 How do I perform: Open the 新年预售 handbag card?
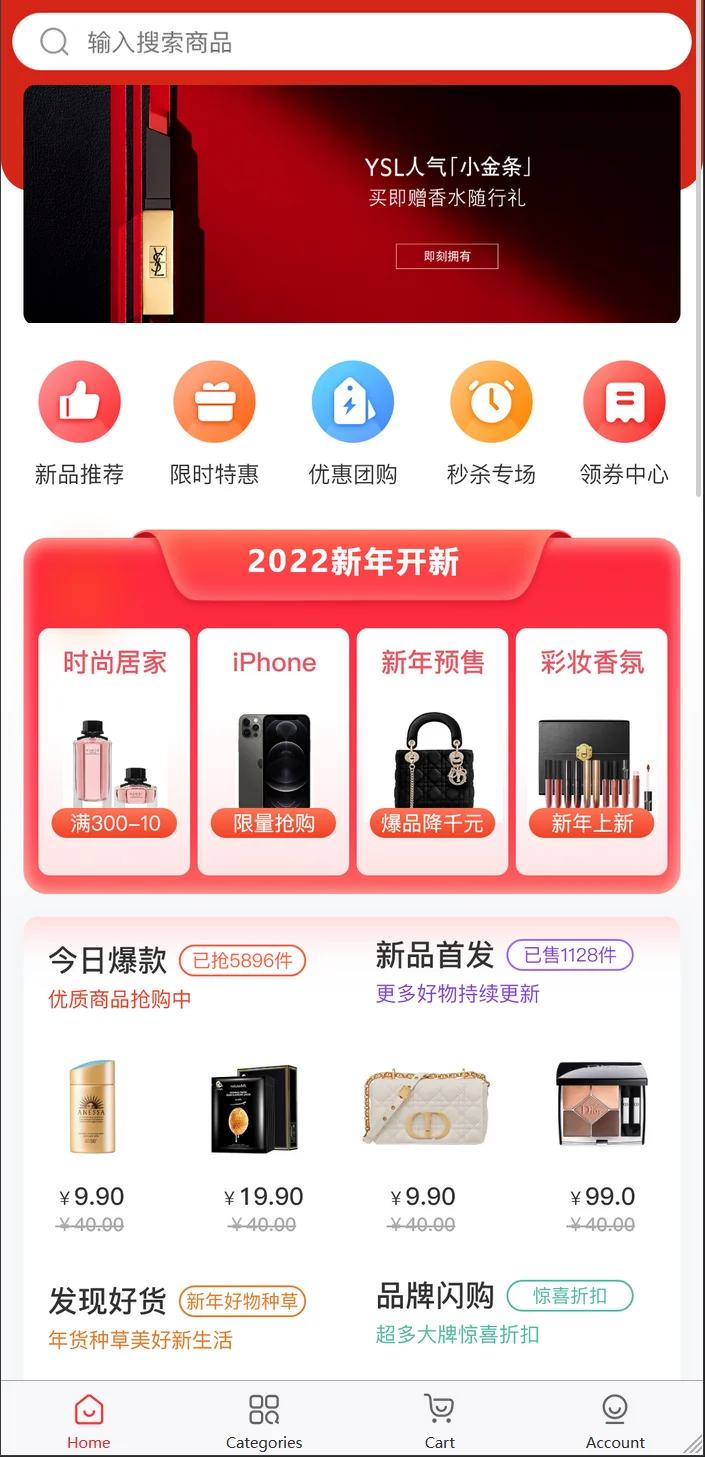point(432,751)
